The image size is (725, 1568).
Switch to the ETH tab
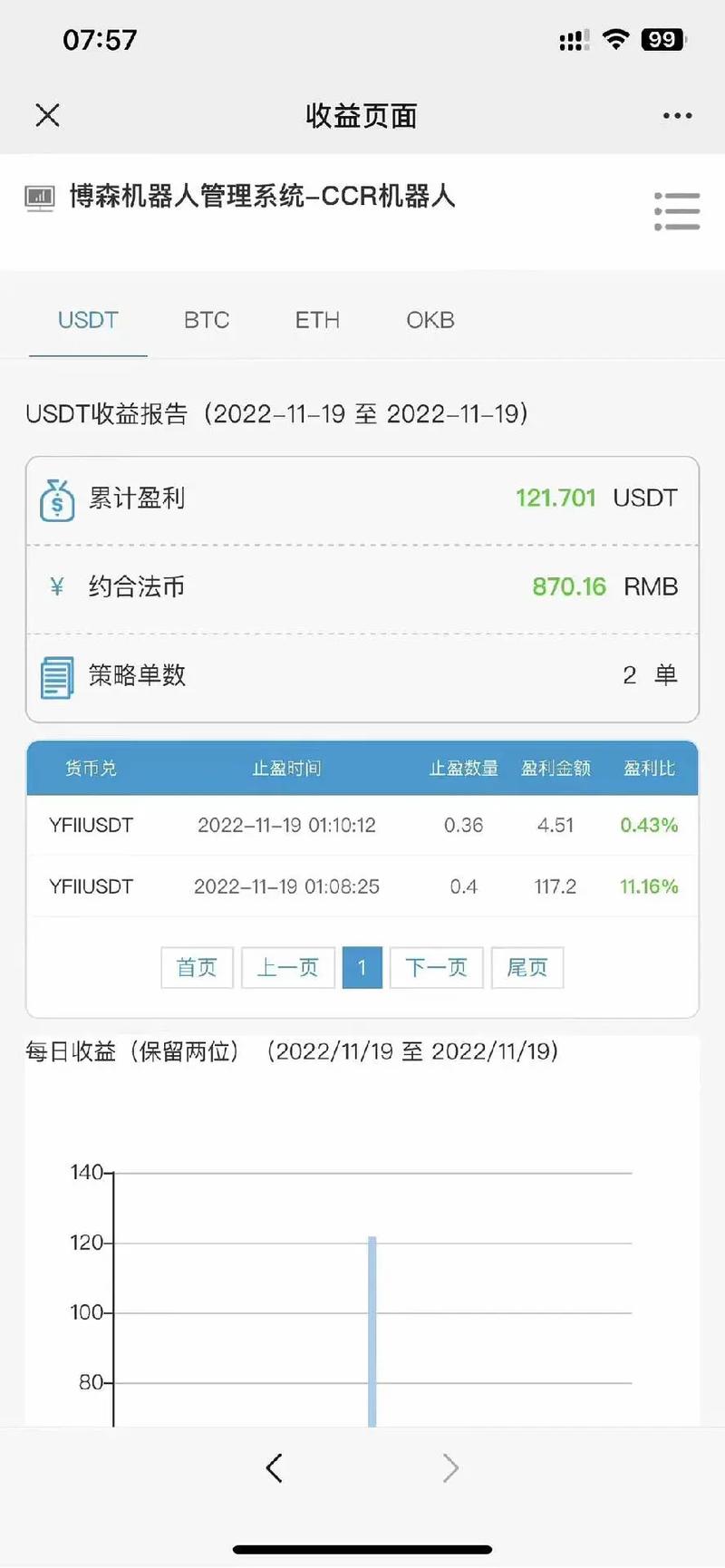point(317,320)
